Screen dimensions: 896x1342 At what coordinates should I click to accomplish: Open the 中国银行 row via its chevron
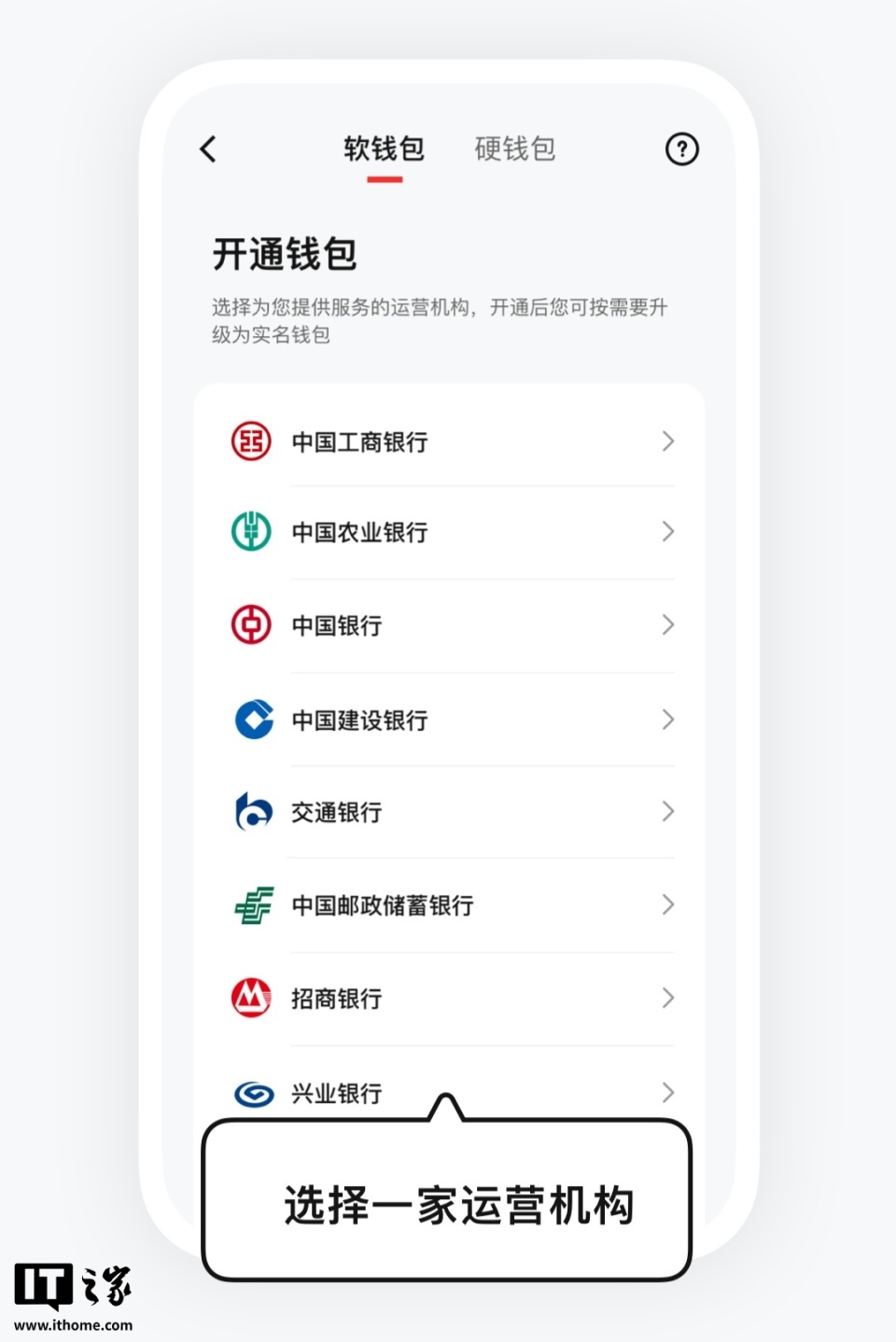(668, 625)
